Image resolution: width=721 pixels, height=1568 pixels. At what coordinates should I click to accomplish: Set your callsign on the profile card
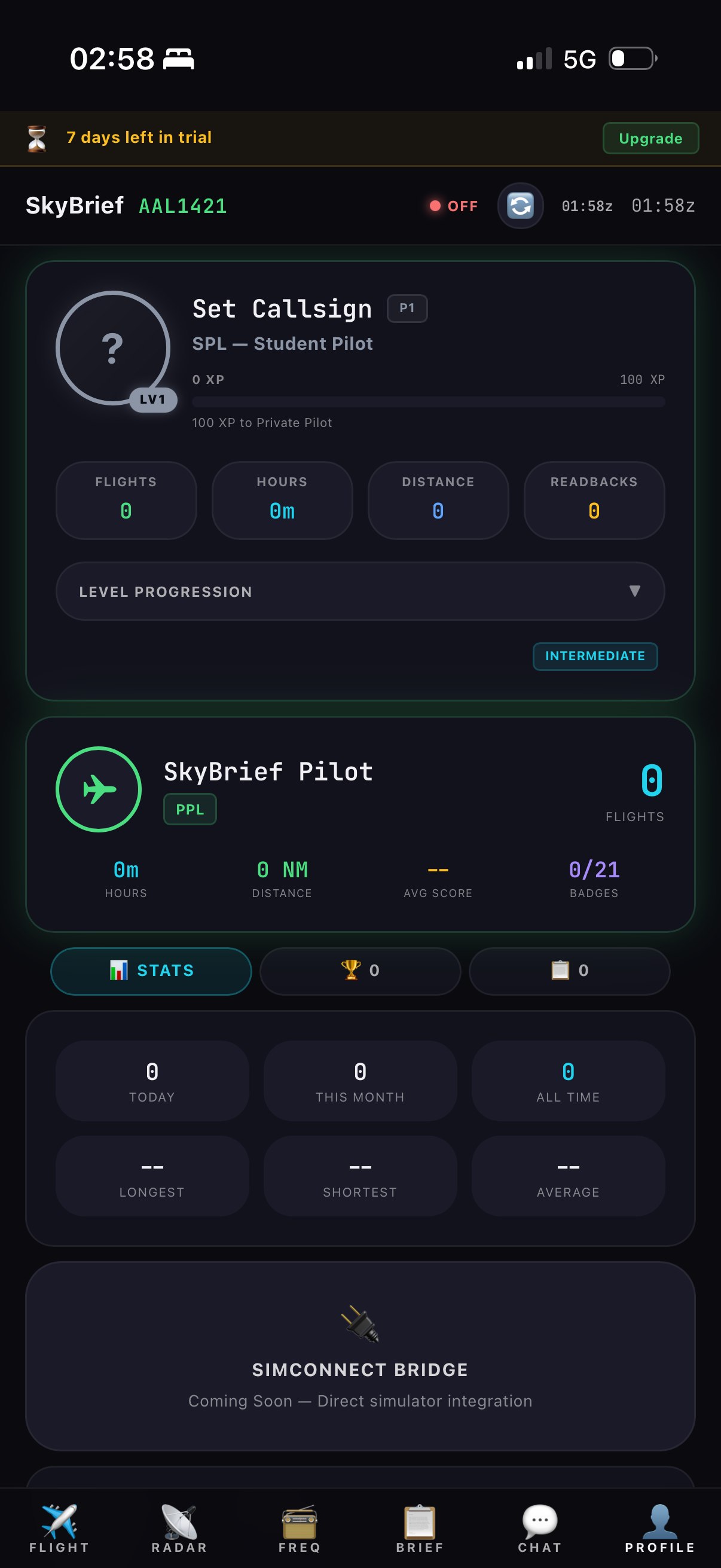pyautogui.click(x=282, y=309)
